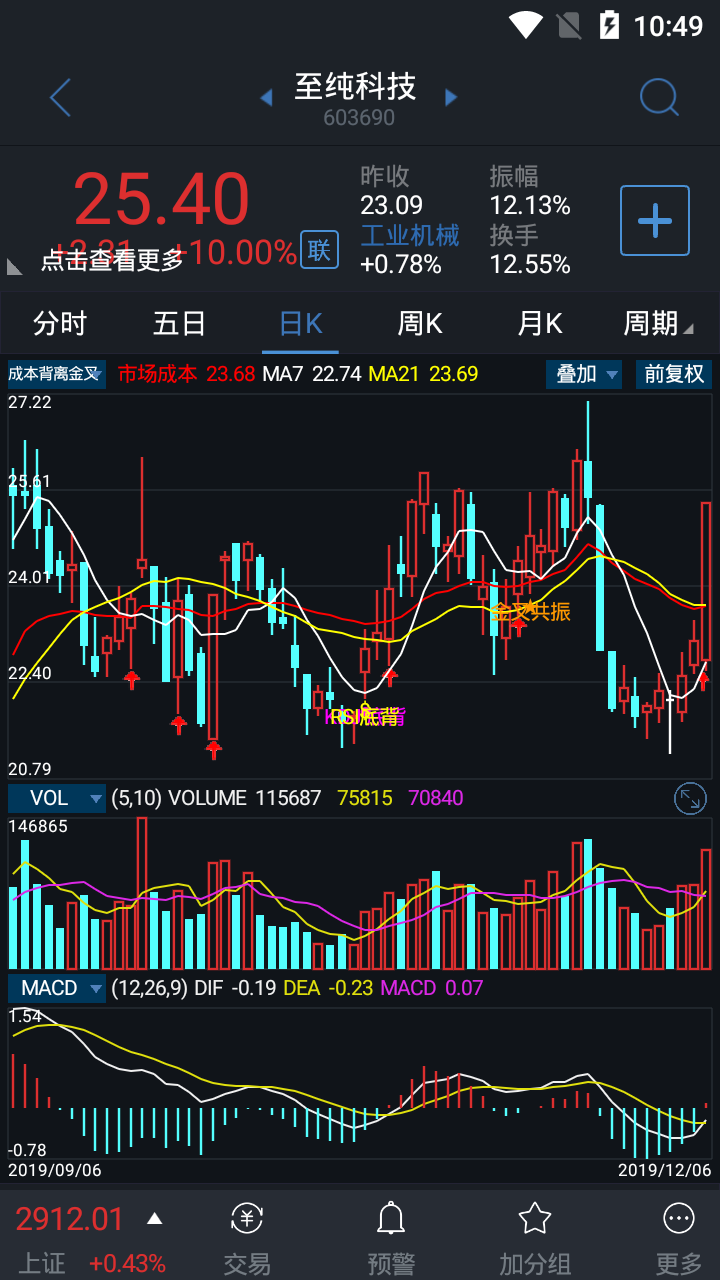Image resolution: width=720 pixels, height=1280 pixels.
Task: Switch to the 分时 chart tab
Action: 60,324
